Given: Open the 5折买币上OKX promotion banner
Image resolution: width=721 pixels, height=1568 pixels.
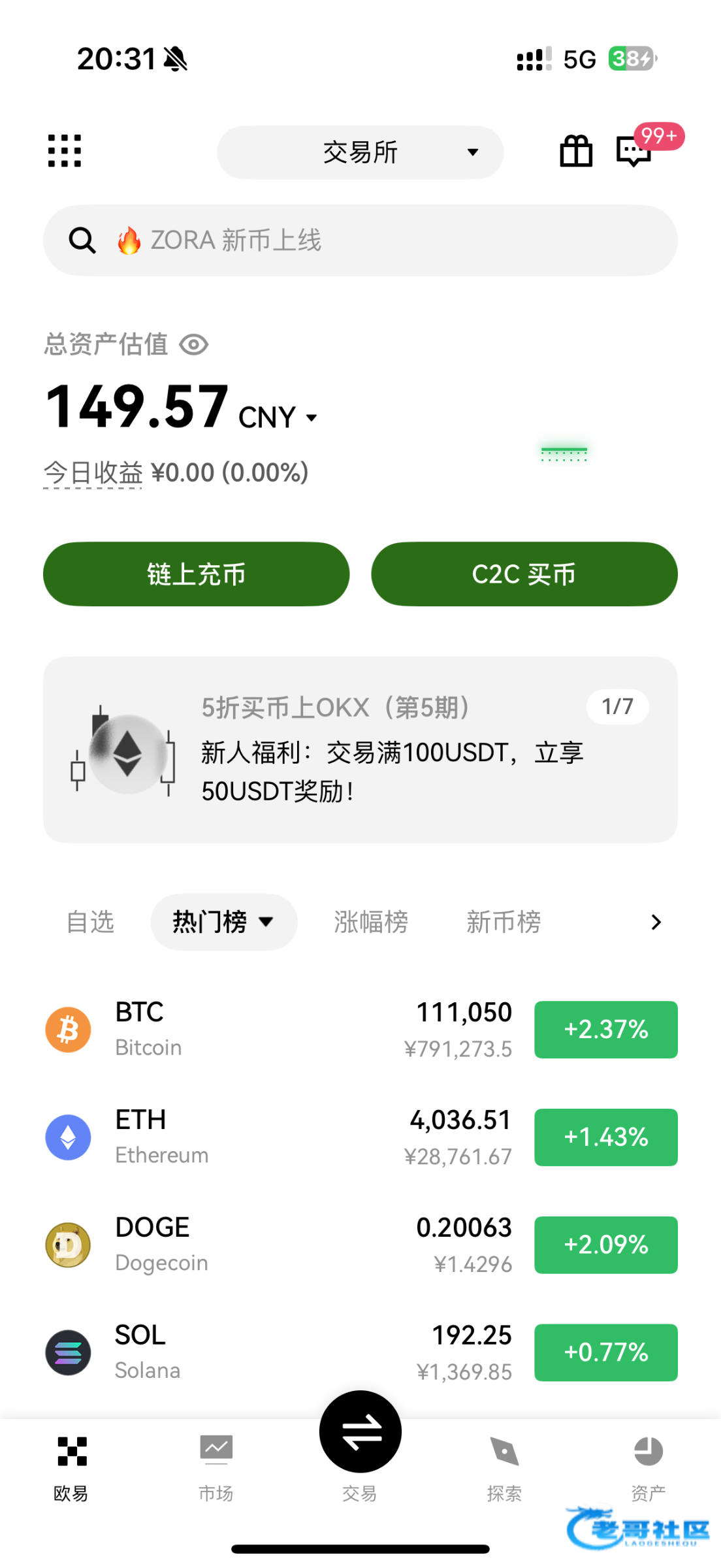Looking at the screenshot, I should pyautogui.click(x=360, y=749).
